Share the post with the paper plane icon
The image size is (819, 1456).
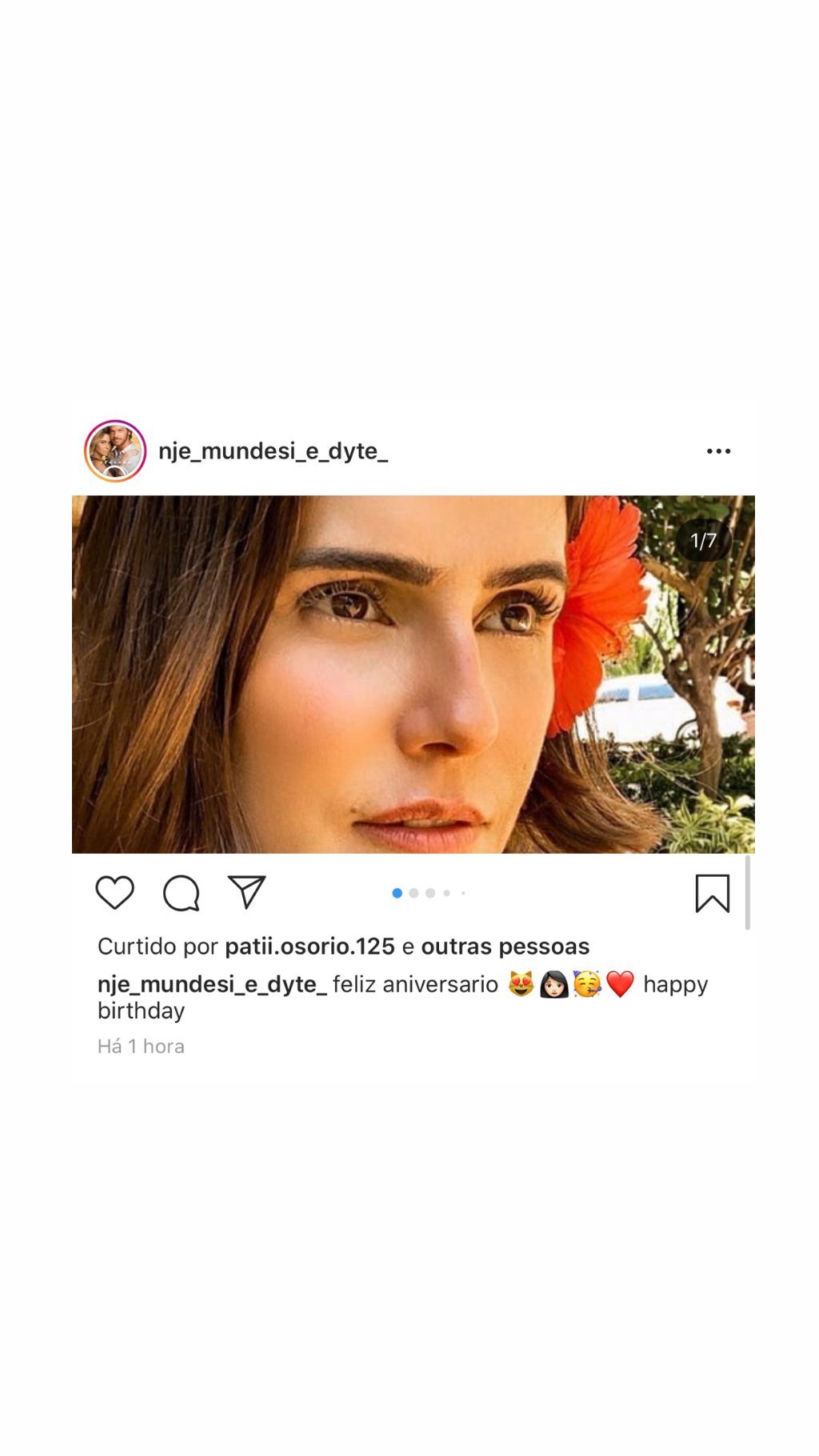click(x=246, y=892)
